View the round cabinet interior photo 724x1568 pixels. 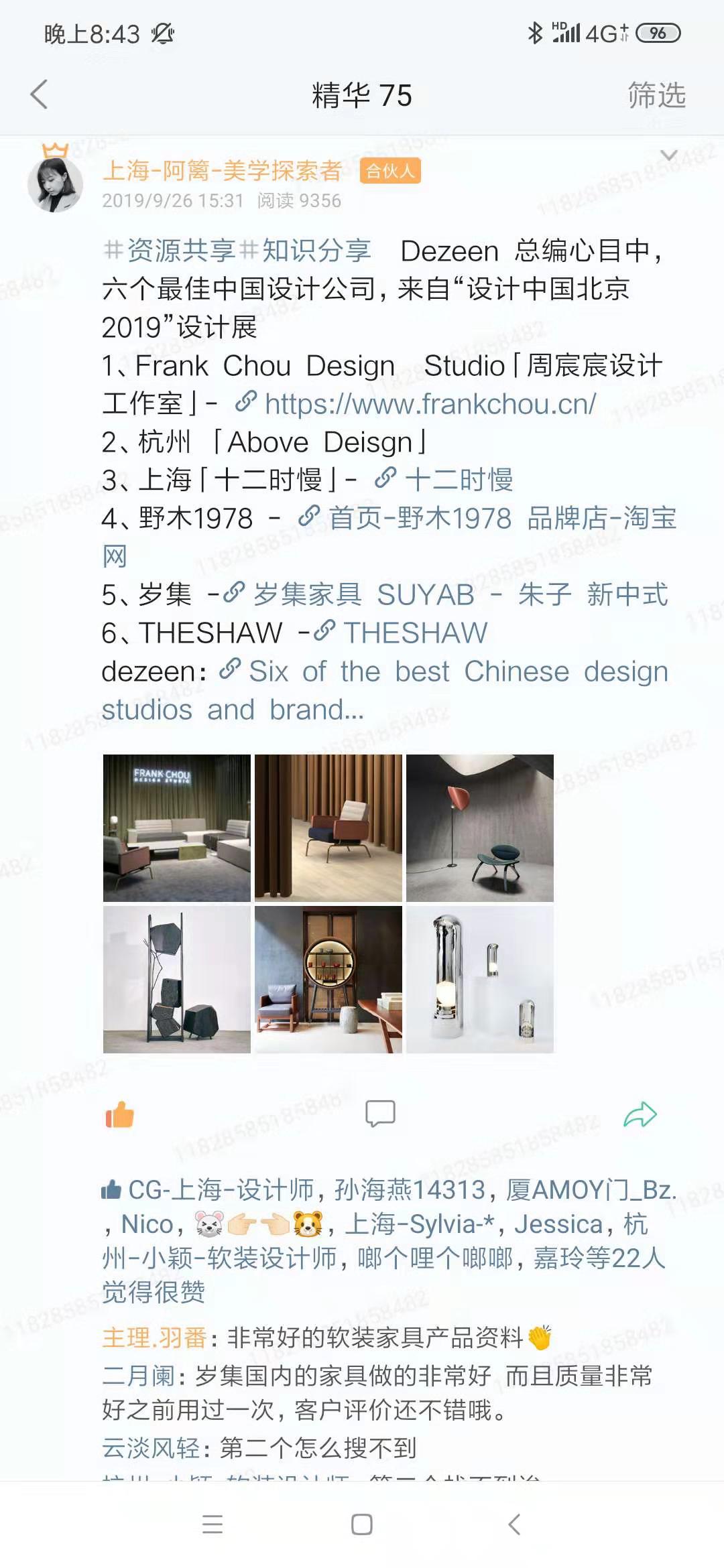[x=328, y=980]
